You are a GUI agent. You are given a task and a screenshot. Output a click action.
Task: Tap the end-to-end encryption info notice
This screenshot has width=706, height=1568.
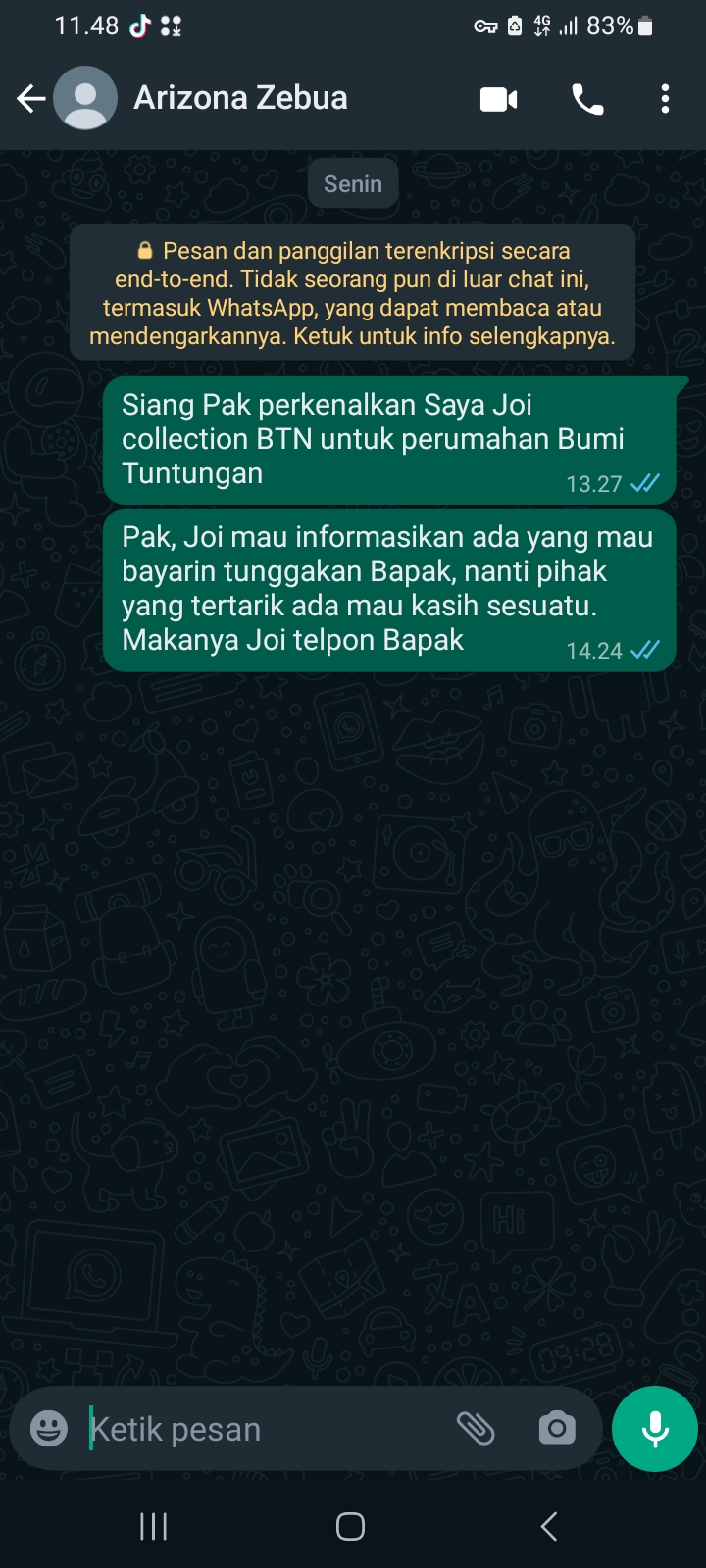point(352,293)
